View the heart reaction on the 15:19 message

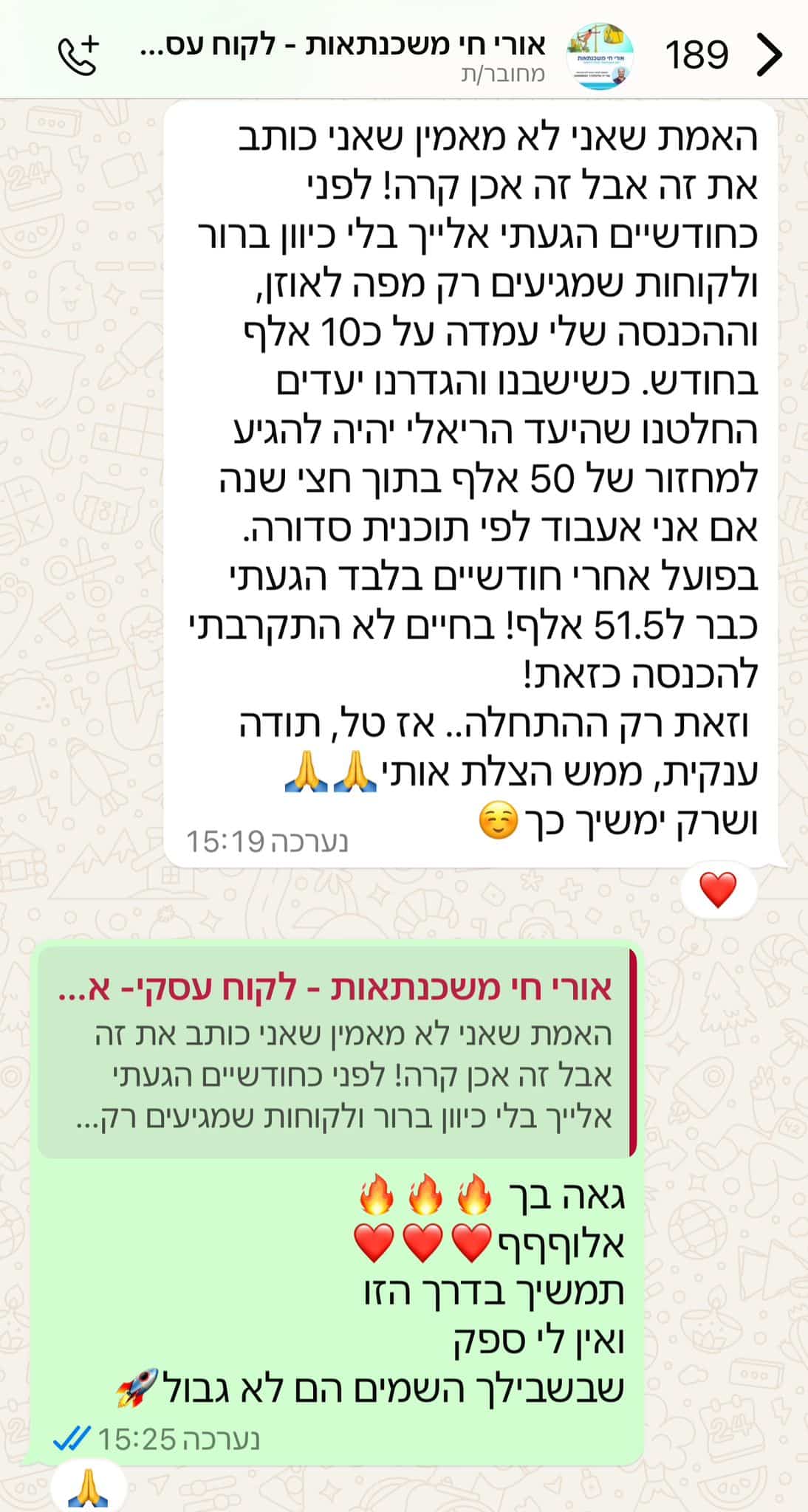coord(718,890)
